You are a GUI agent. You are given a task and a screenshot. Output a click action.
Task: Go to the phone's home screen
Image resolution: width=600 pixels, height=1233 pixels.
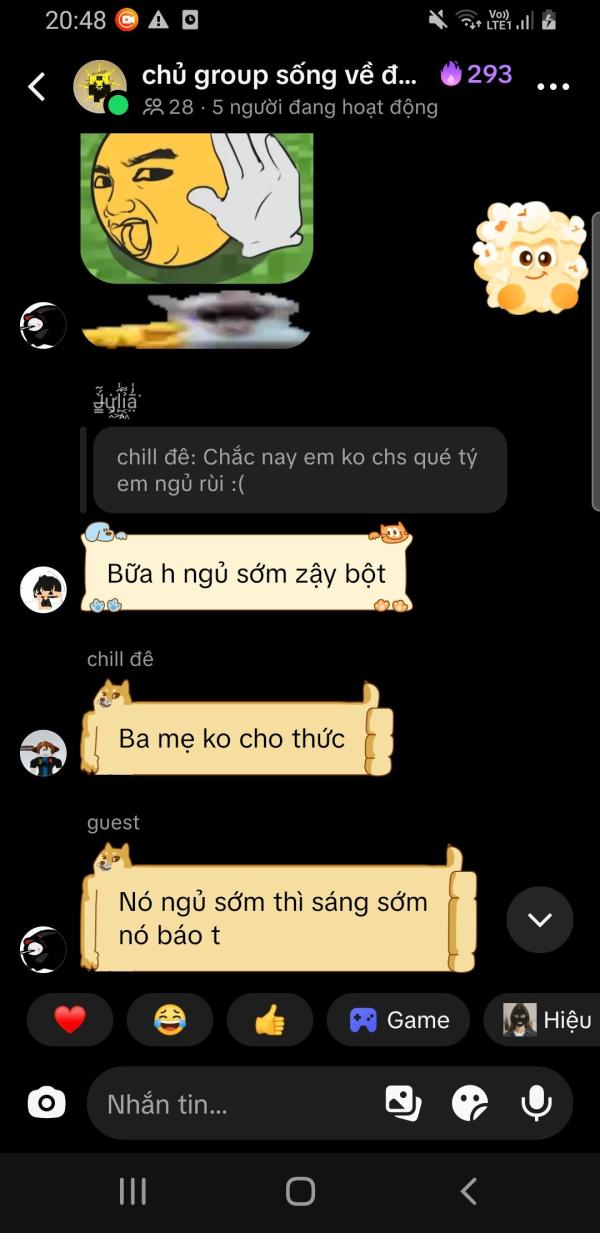(300, 1191)
